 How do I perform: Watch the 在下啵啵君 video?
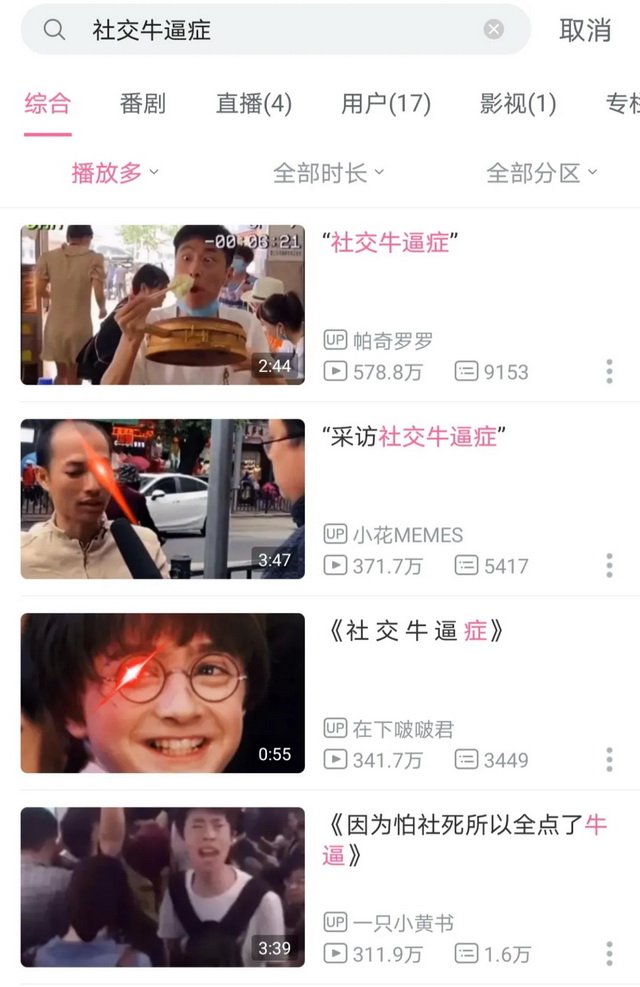click(x=163, y=693)
